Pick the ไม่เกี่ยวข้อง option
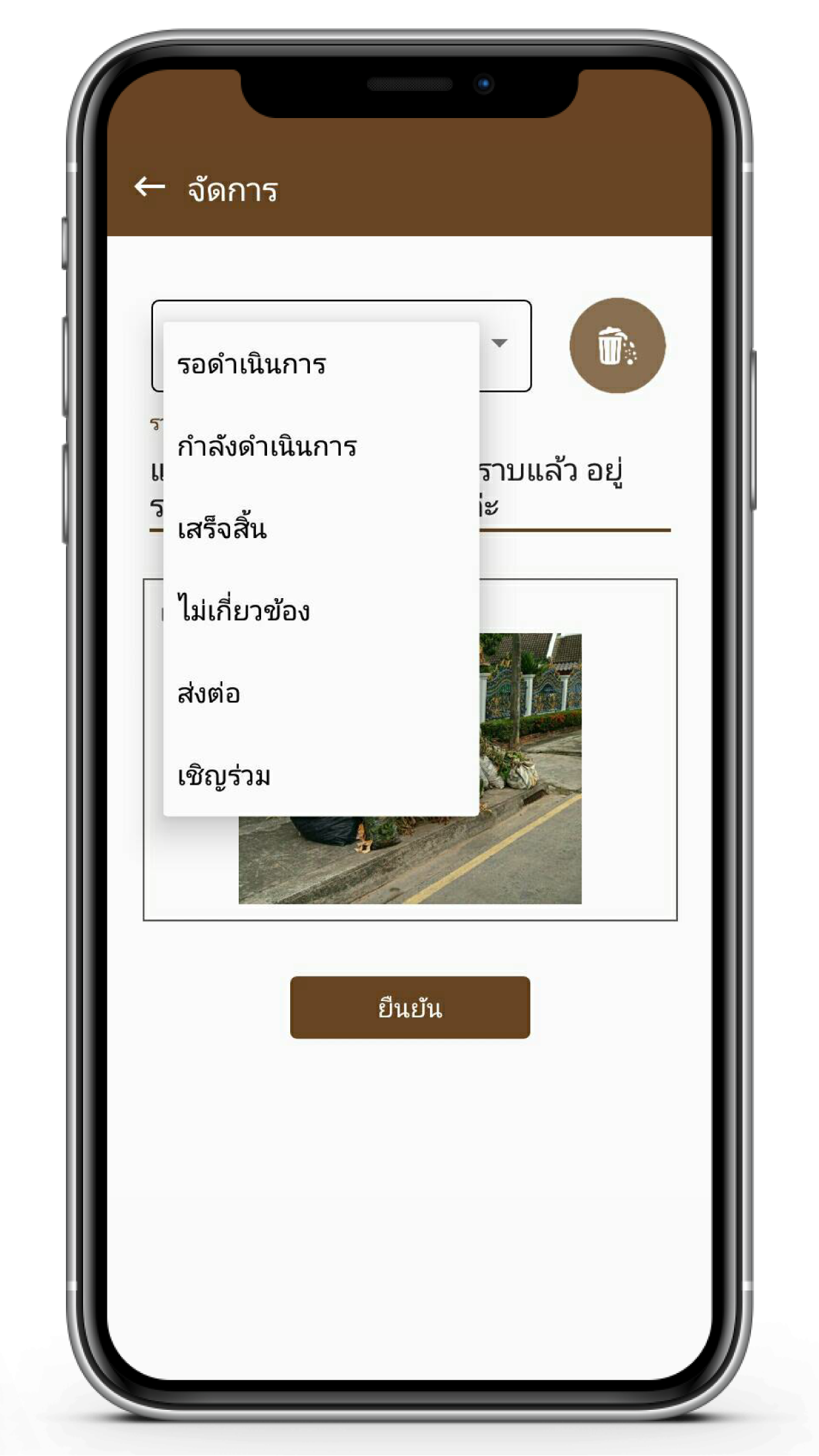 [321, 611]
